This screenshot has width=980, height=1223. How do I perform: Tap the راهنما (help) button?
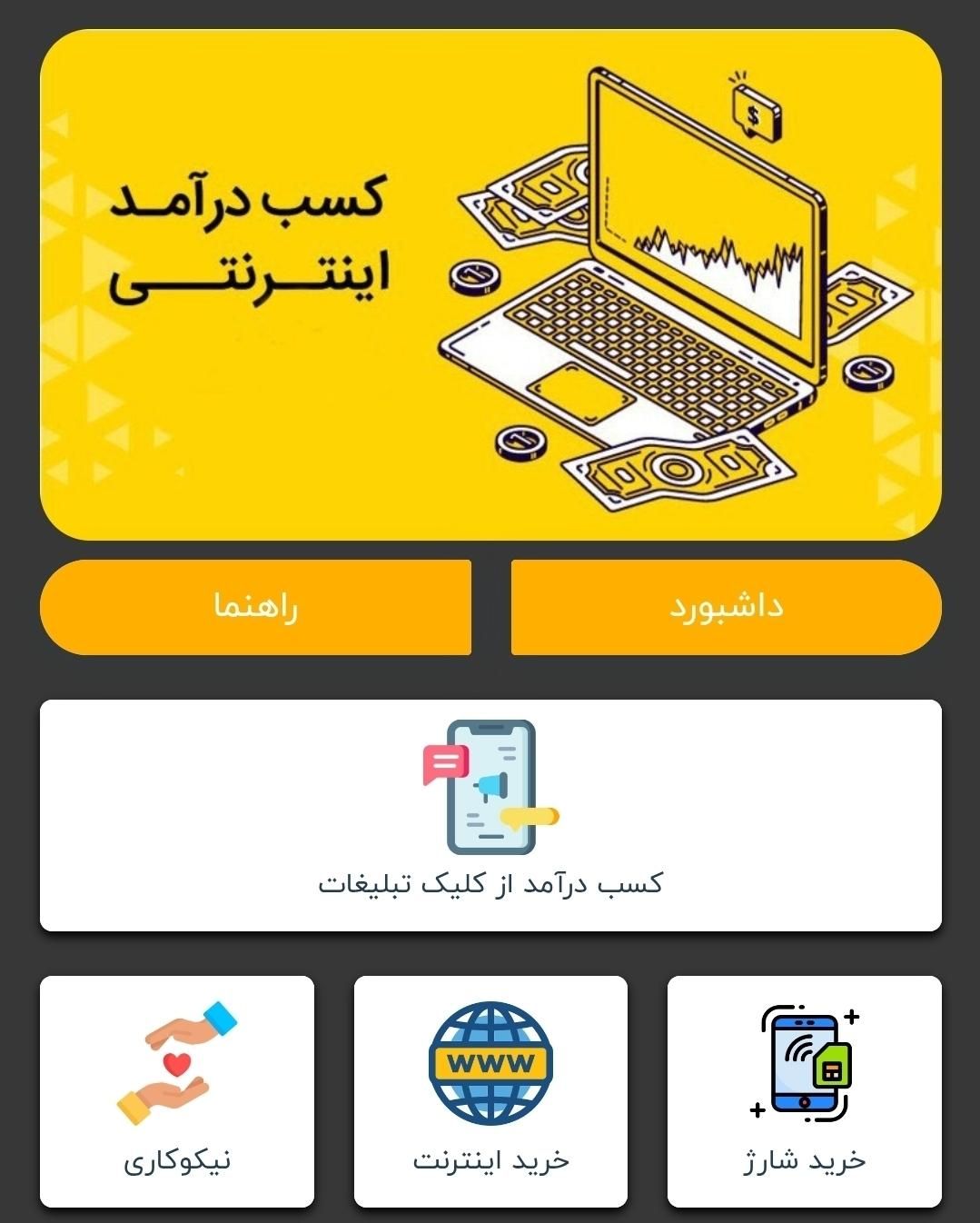(255, 607)
